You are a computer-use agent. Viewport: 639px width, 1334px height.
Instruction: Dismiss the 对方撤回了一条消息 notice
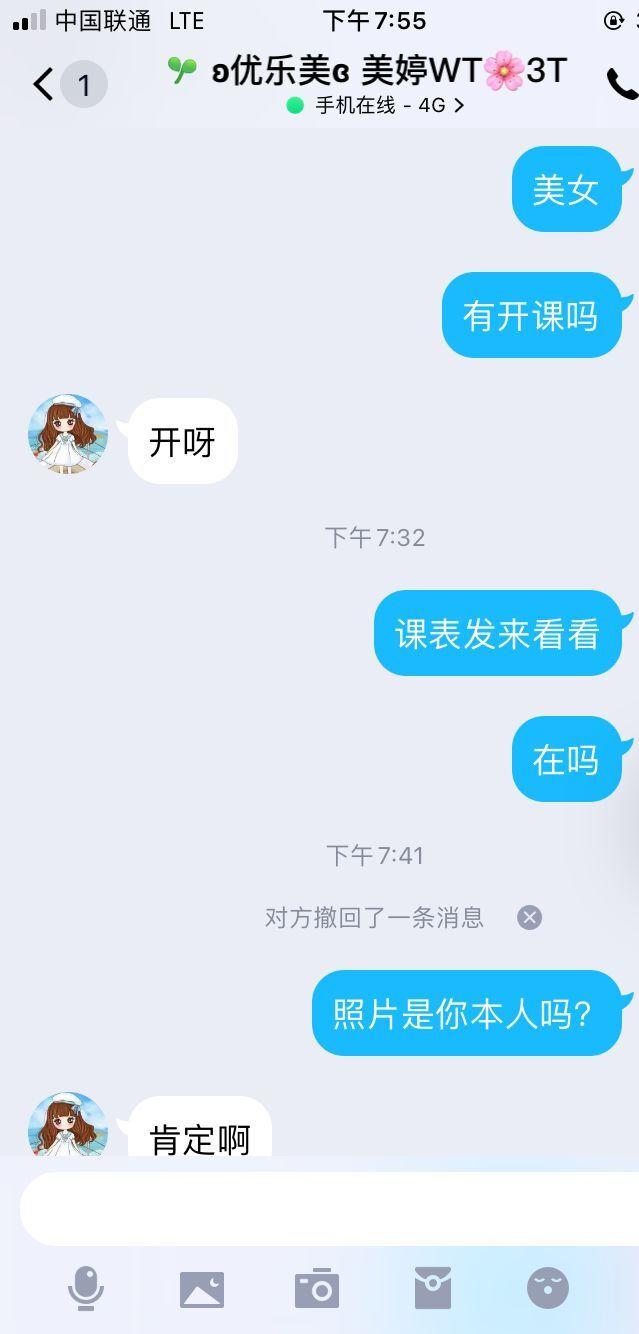click(x=529, y=917)
